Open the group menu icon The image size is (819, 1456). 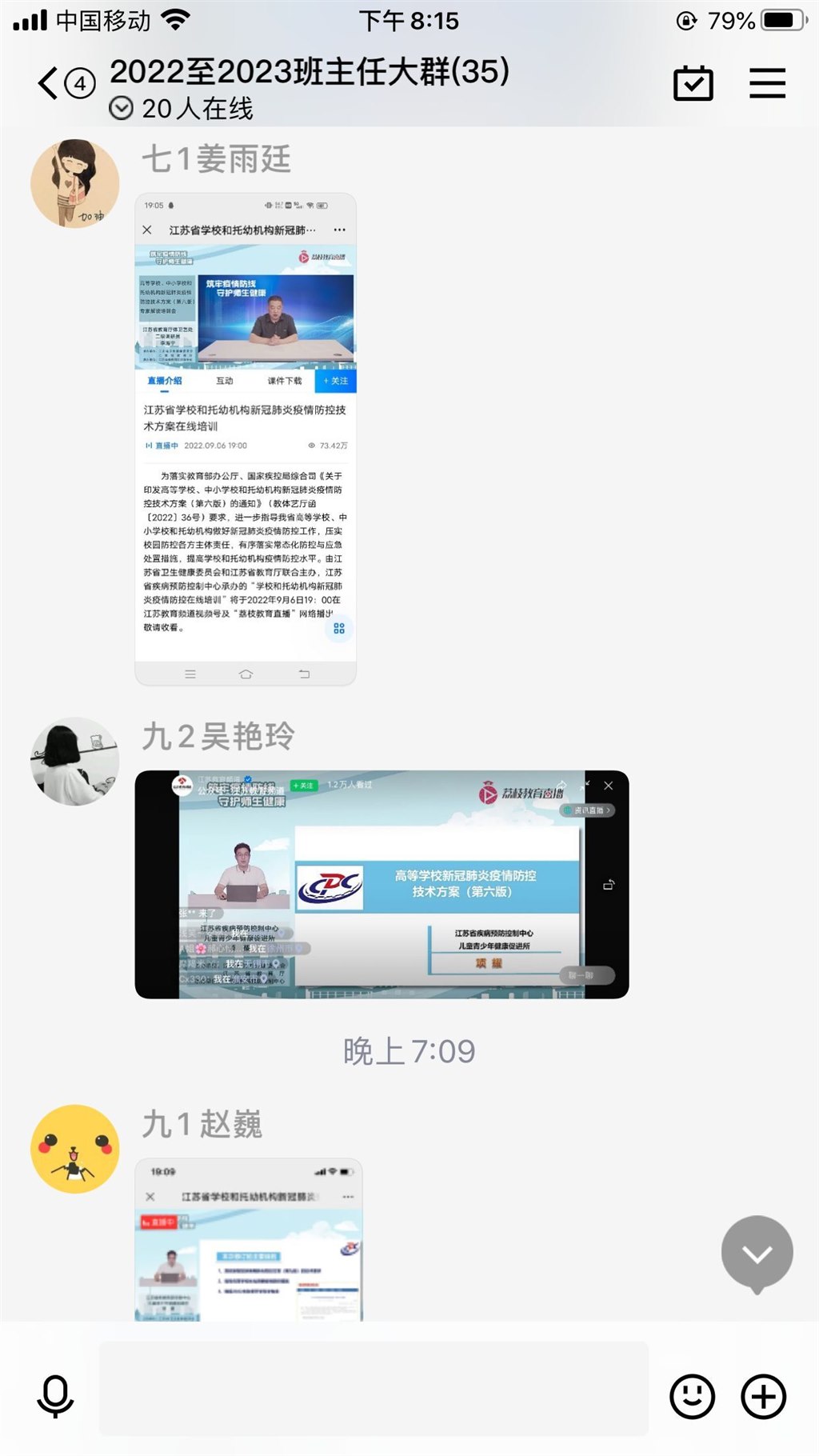pos(767,83)
